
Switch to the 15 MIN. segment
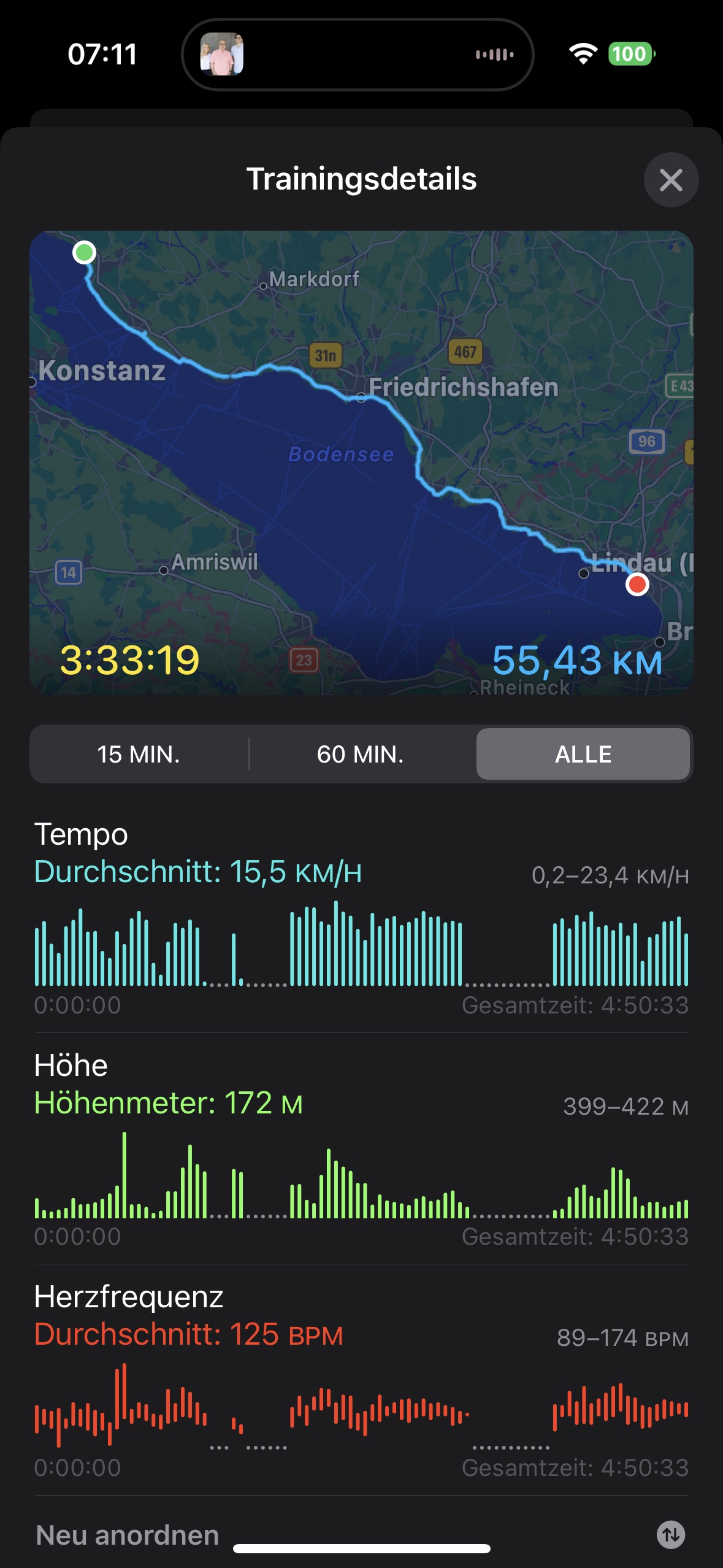pos(139,754)
